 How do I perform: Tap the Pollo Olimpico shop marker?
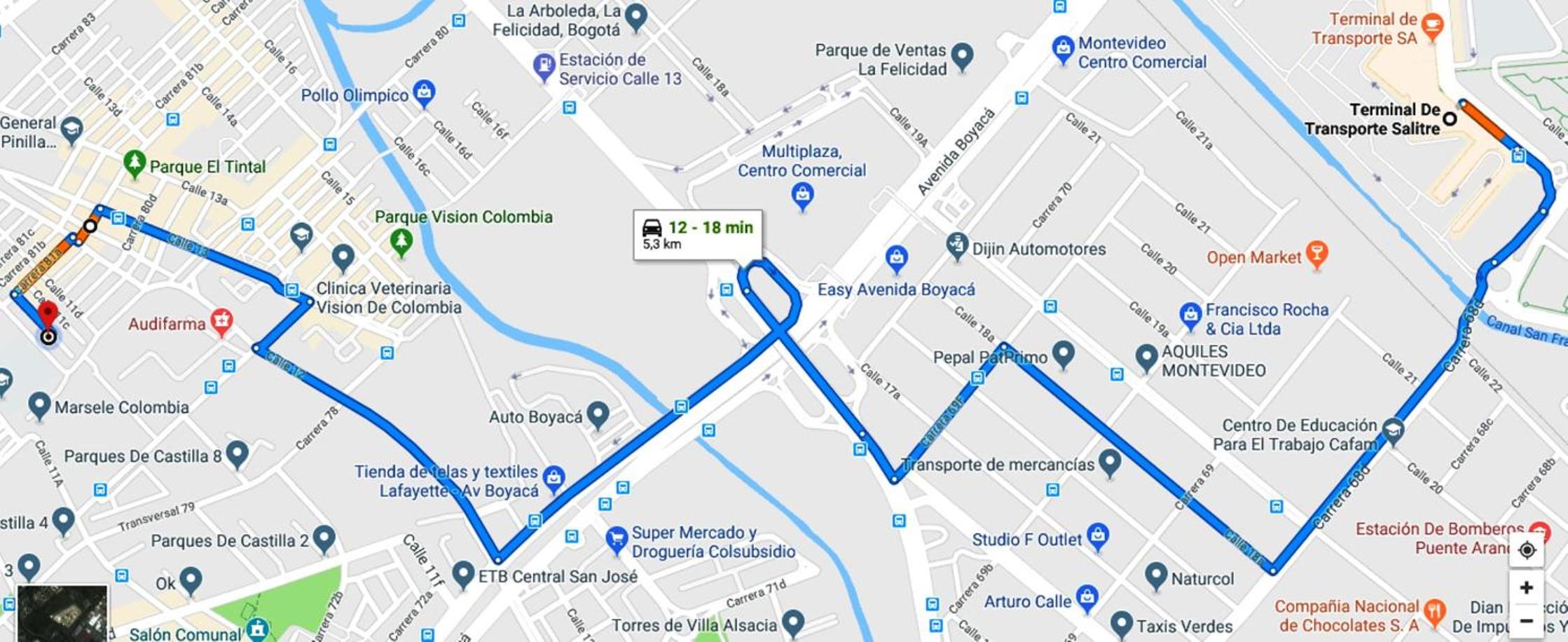coord(423,93)
